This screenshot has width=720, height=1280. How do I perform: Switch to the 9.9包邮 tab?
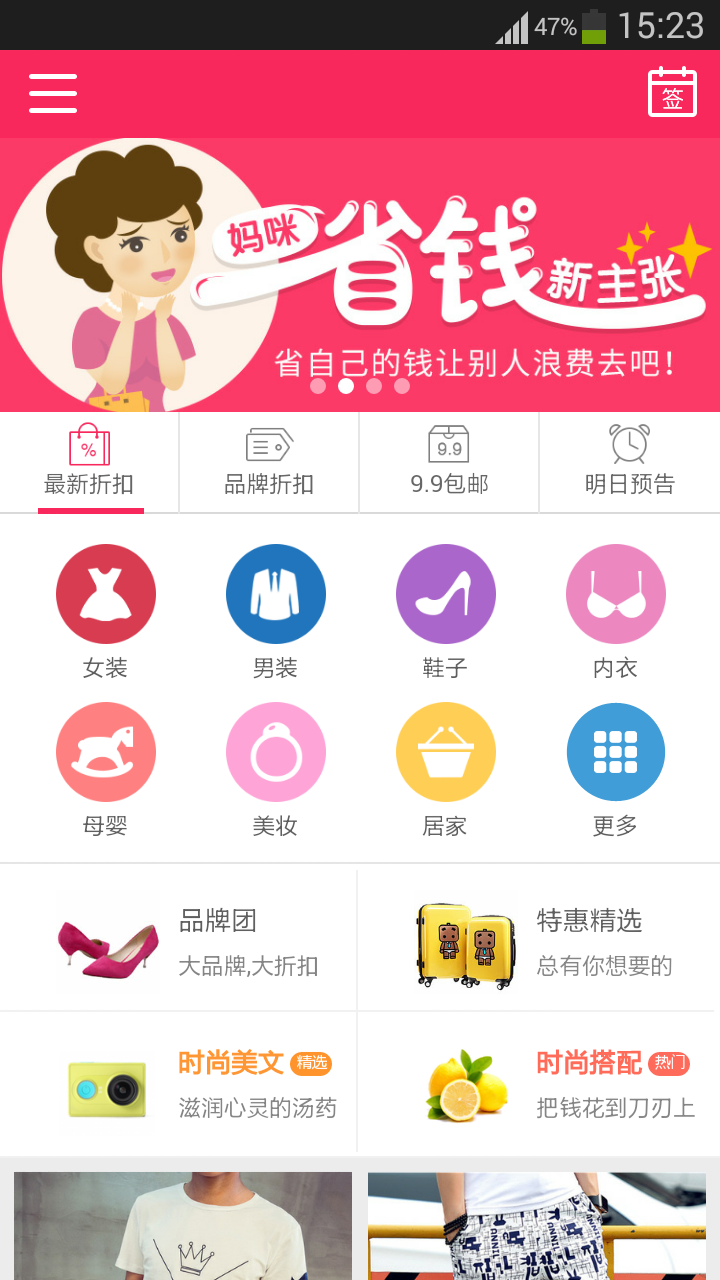(x=449, y=463)
